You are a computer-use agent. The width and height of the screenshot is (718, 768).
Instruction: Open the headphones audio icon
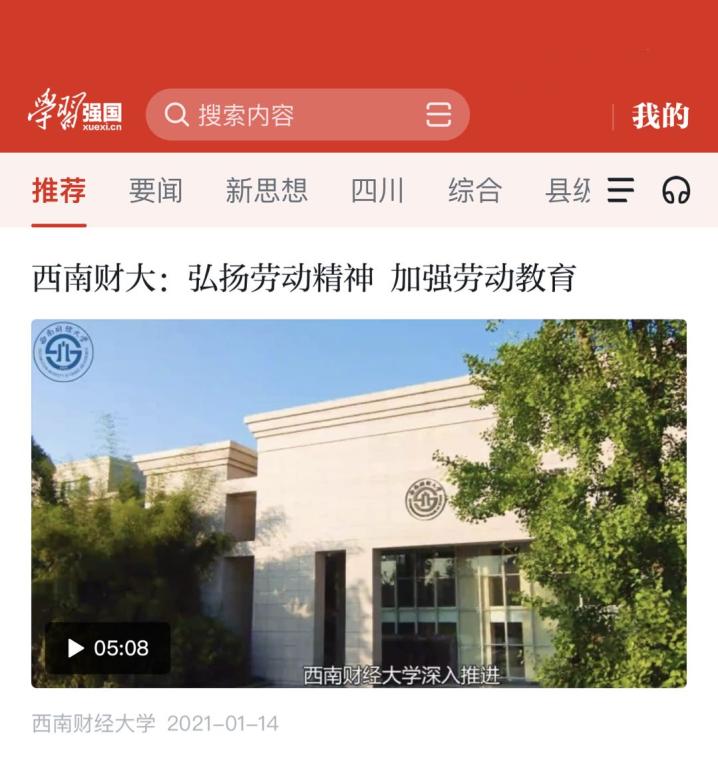pyautogui.click(x=676, y=190)
